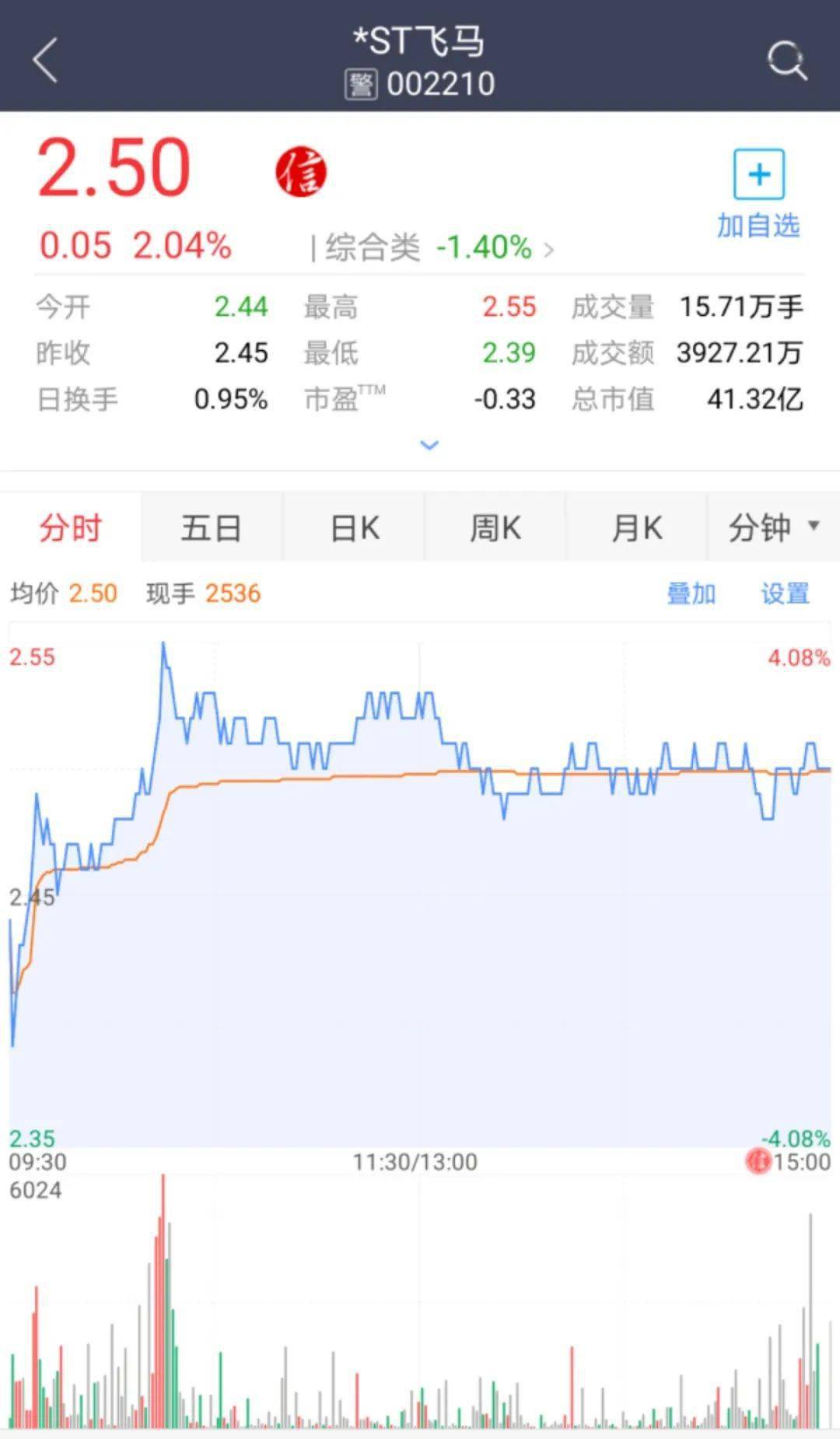Tap 加自选 to add stock to watchlist

pyautogui.click(x=758, y=226)
